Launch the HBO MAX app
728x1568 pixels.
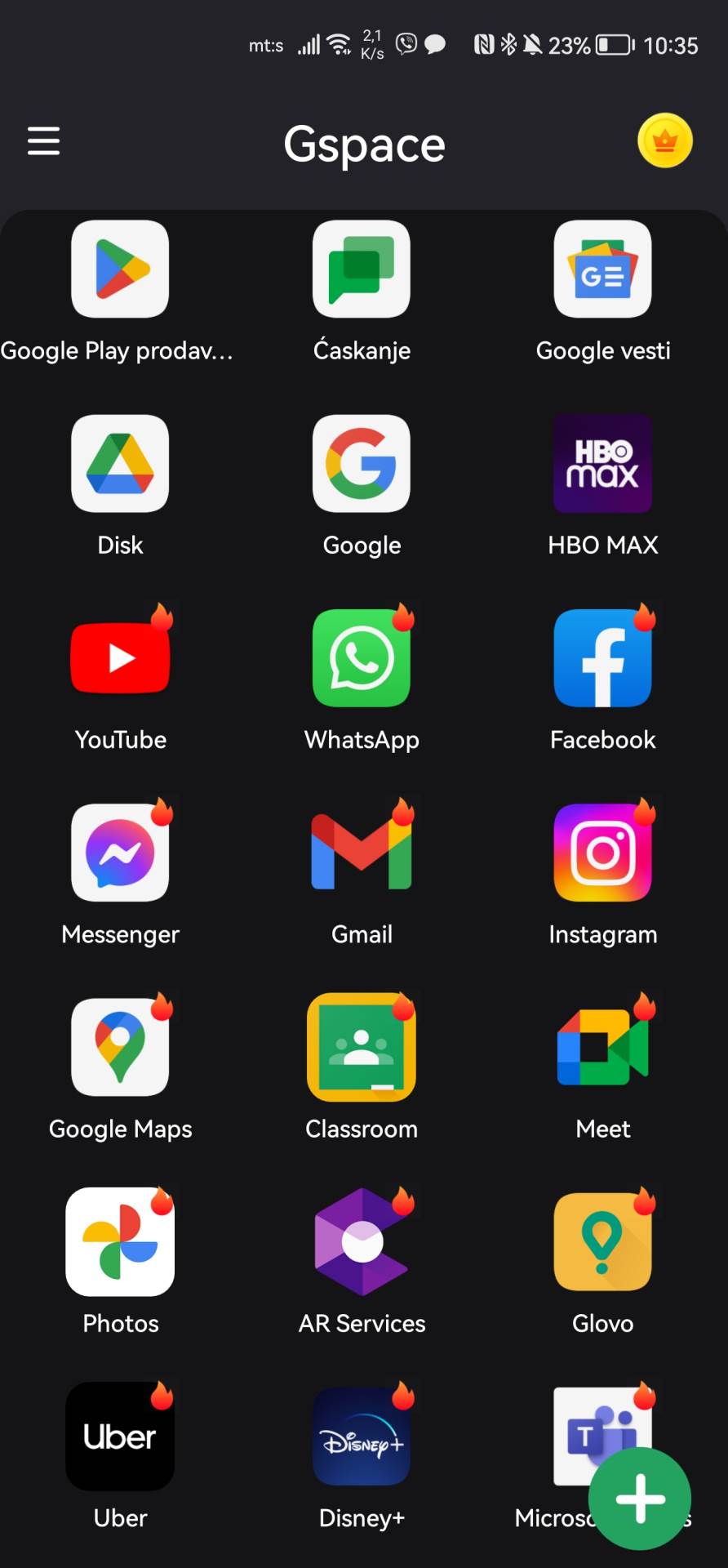click(602, 464)
